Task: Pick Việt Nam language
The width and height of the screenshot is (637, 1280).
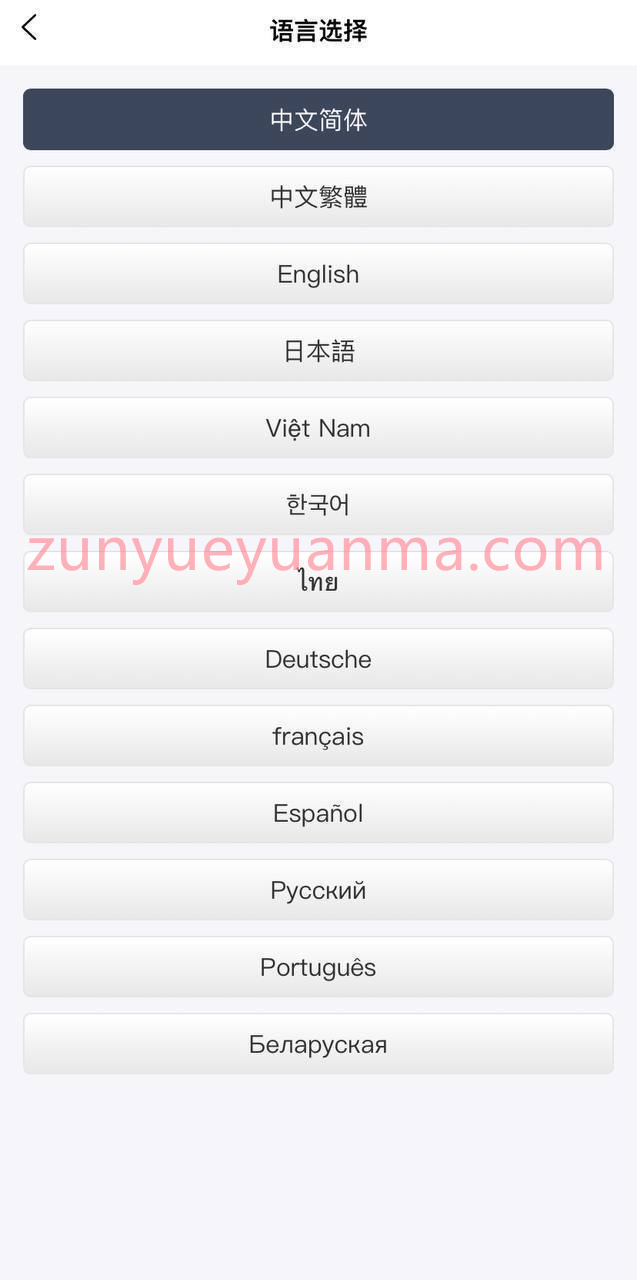Action: click(318, 427)
